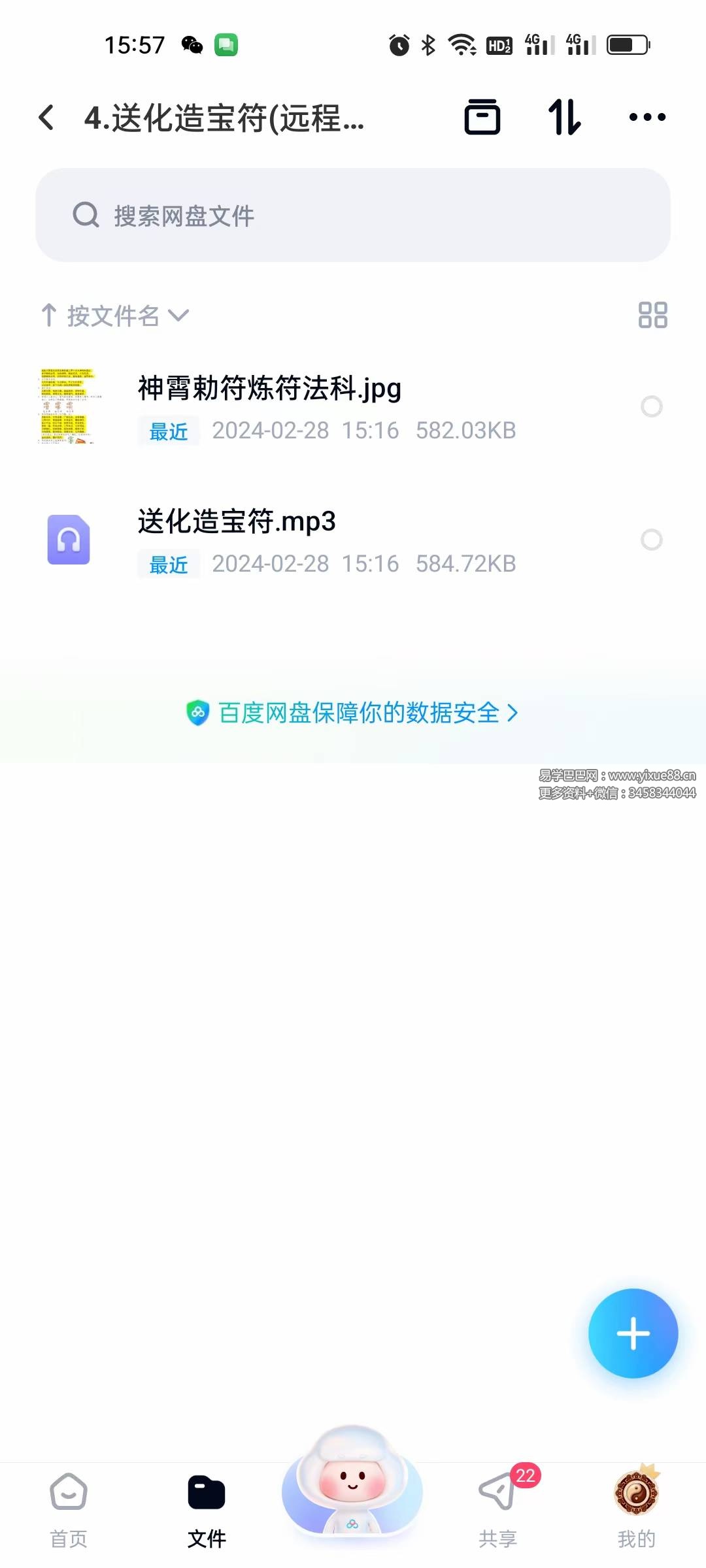This screenshot has height=1568, width=706.
Task: Open the file 神霄勅符炼符法科.jpg
Action: click(x=269, y=389)
